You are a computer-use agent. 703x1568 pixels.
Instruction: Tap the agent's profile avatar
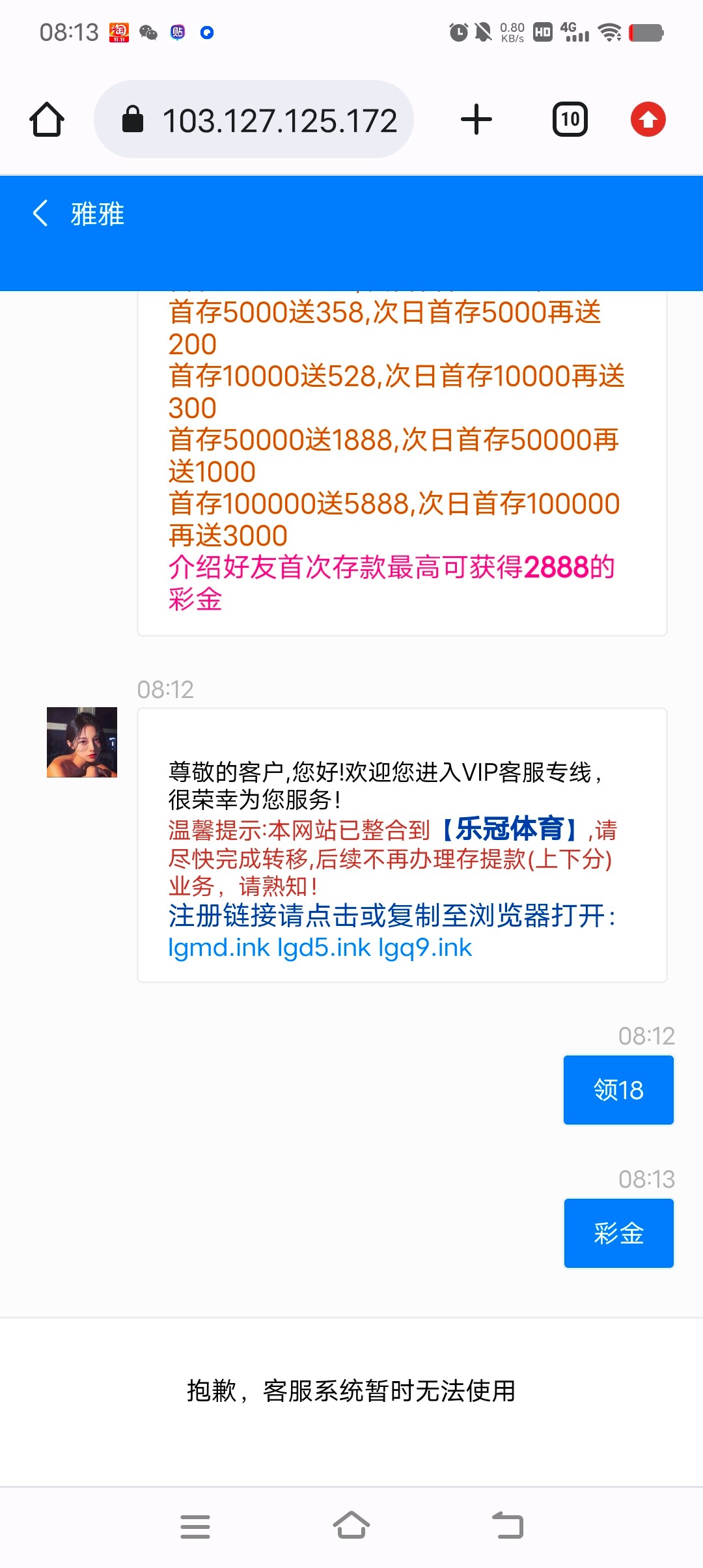click(82, 742)
